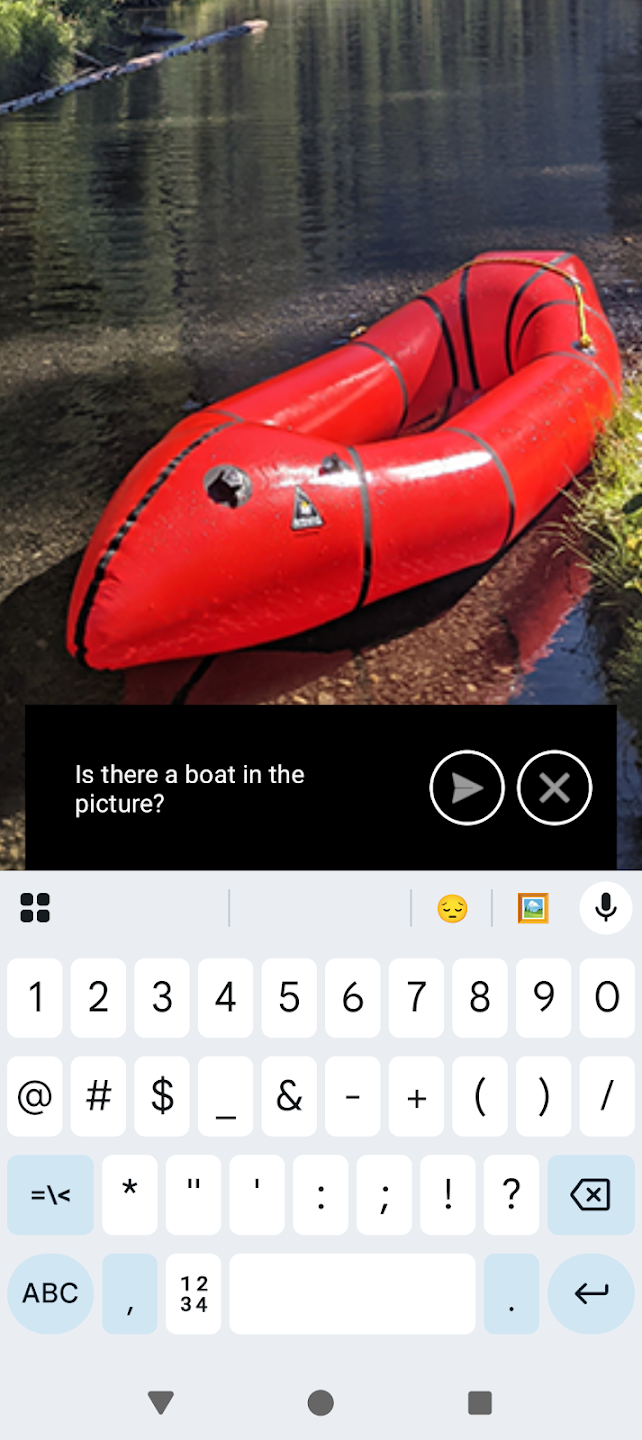Hit the enter key on the keyboard
642x1440 pixels.
pyautogui.click(x=590, y=1293)
